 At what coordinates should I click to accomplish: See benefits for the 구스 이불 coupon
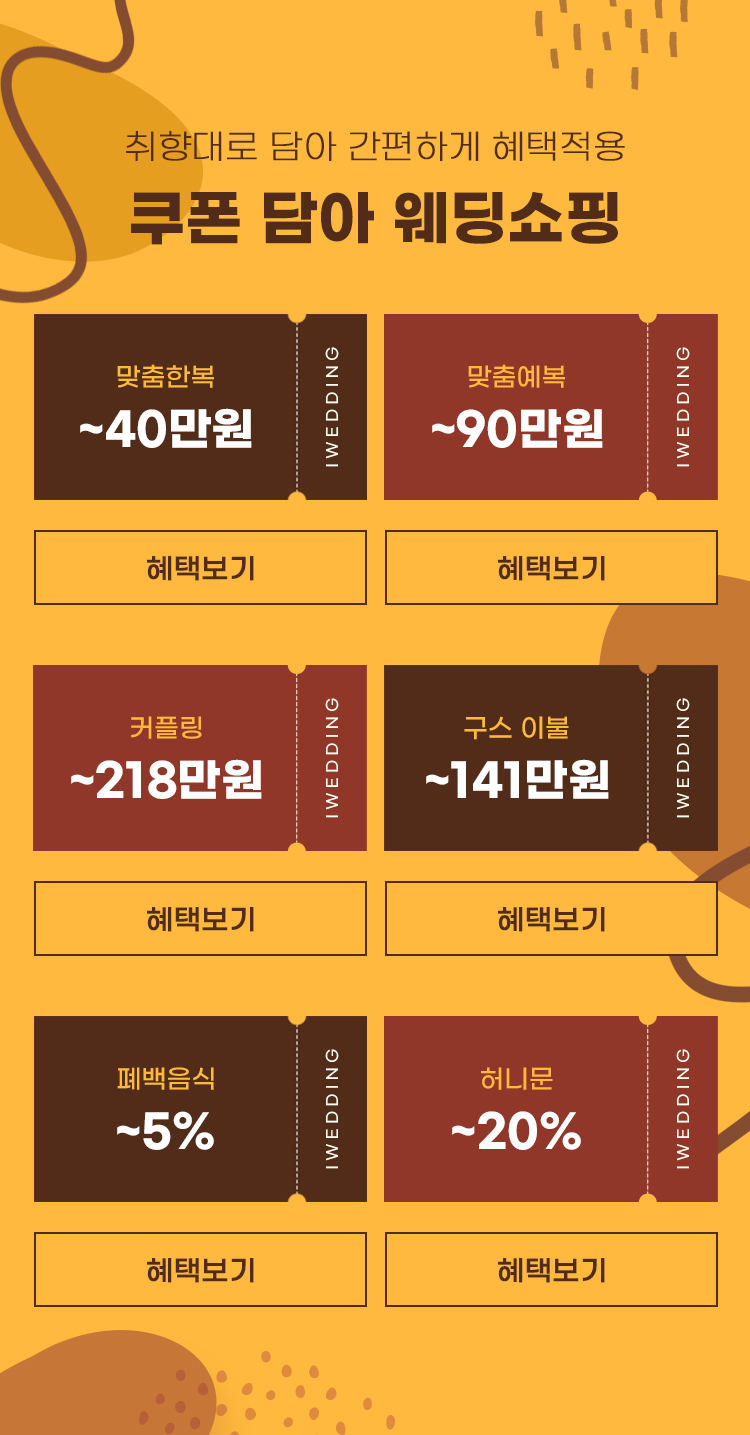551,918
